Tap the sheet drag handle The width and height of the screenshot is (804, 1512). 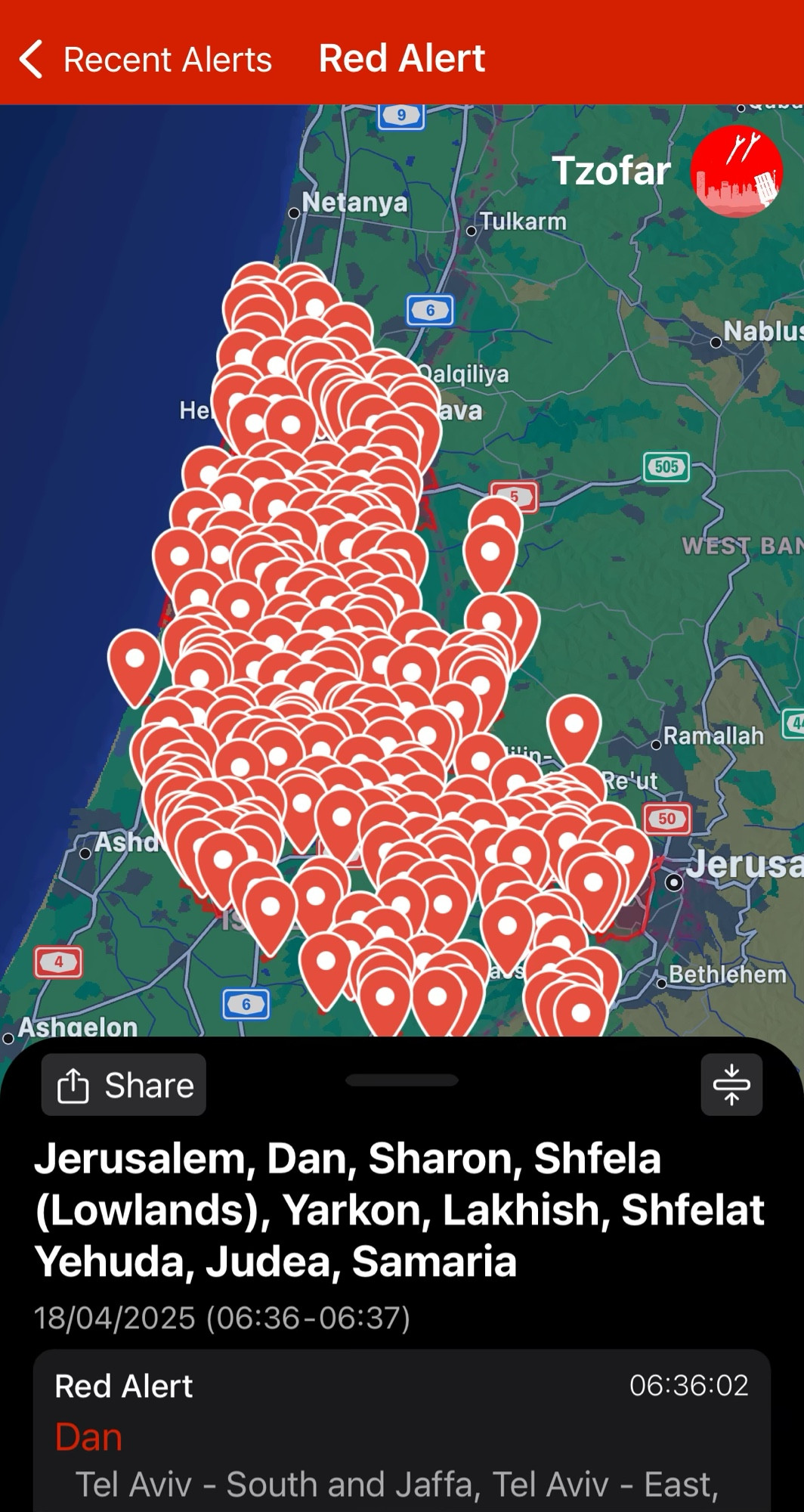pyautogui.click(x=401, y=1080)
